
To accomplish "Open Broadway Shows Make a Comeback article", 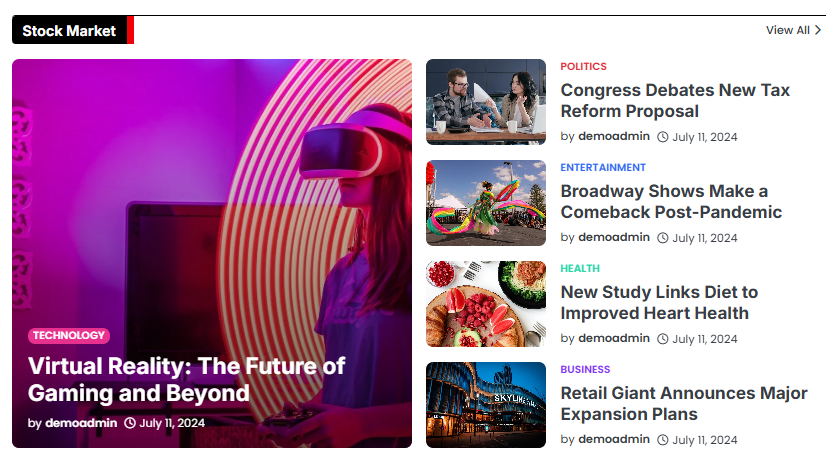I will pos(671,201).
